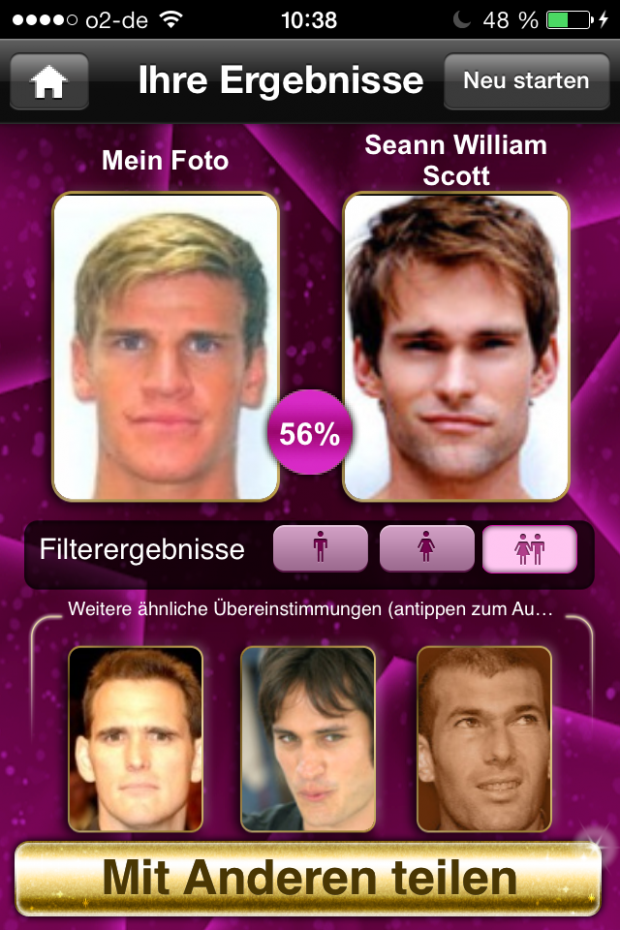Show both men and women results
Screen dimensions: 620x930
coord(530,548)
